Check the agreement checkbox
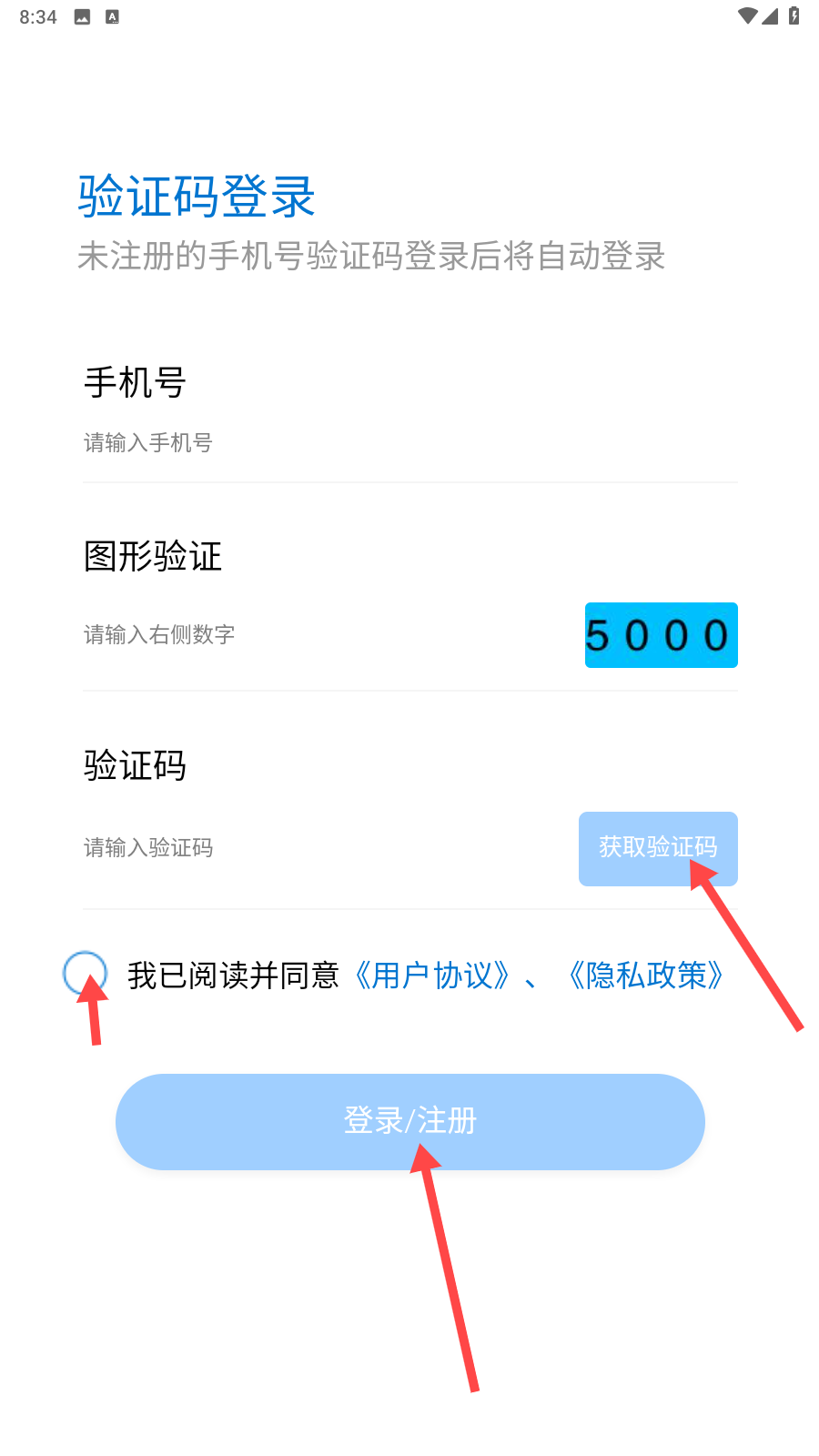The image size is (819, 1456). [86, 974]
